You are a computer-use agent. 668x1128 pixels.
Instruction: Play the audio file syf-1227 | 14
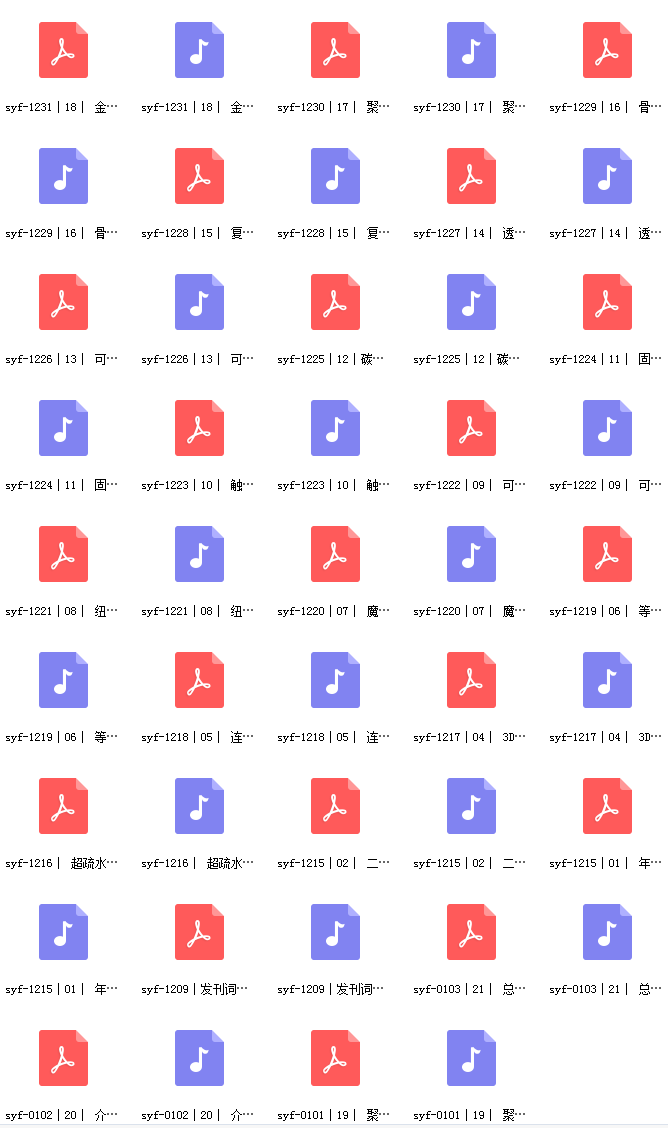coord(607,176)
